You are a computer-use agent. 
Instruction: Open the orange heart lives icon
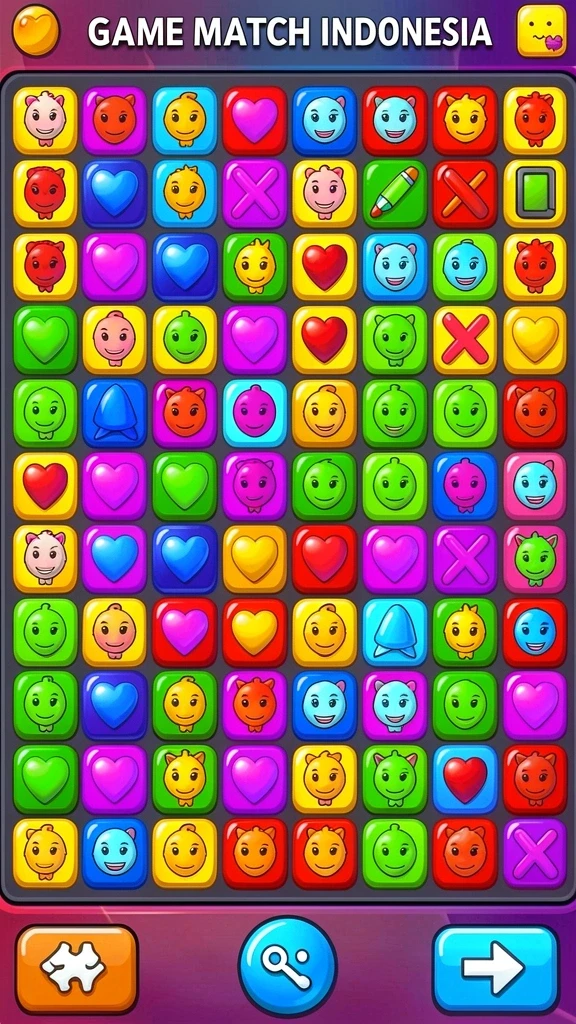click(36, 30)
